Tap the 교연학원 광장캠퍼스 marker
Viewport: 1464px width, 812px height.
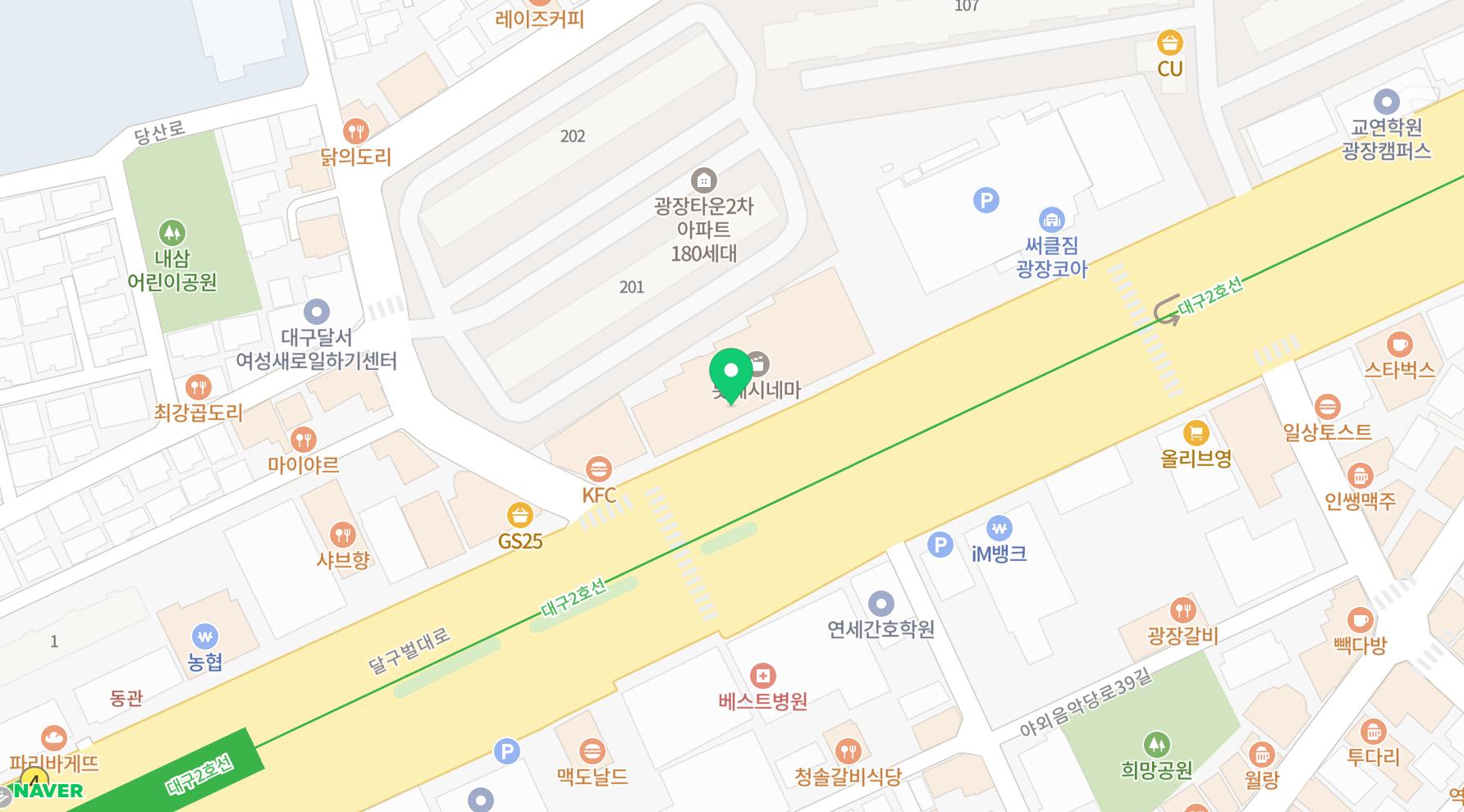(1386, 102)
